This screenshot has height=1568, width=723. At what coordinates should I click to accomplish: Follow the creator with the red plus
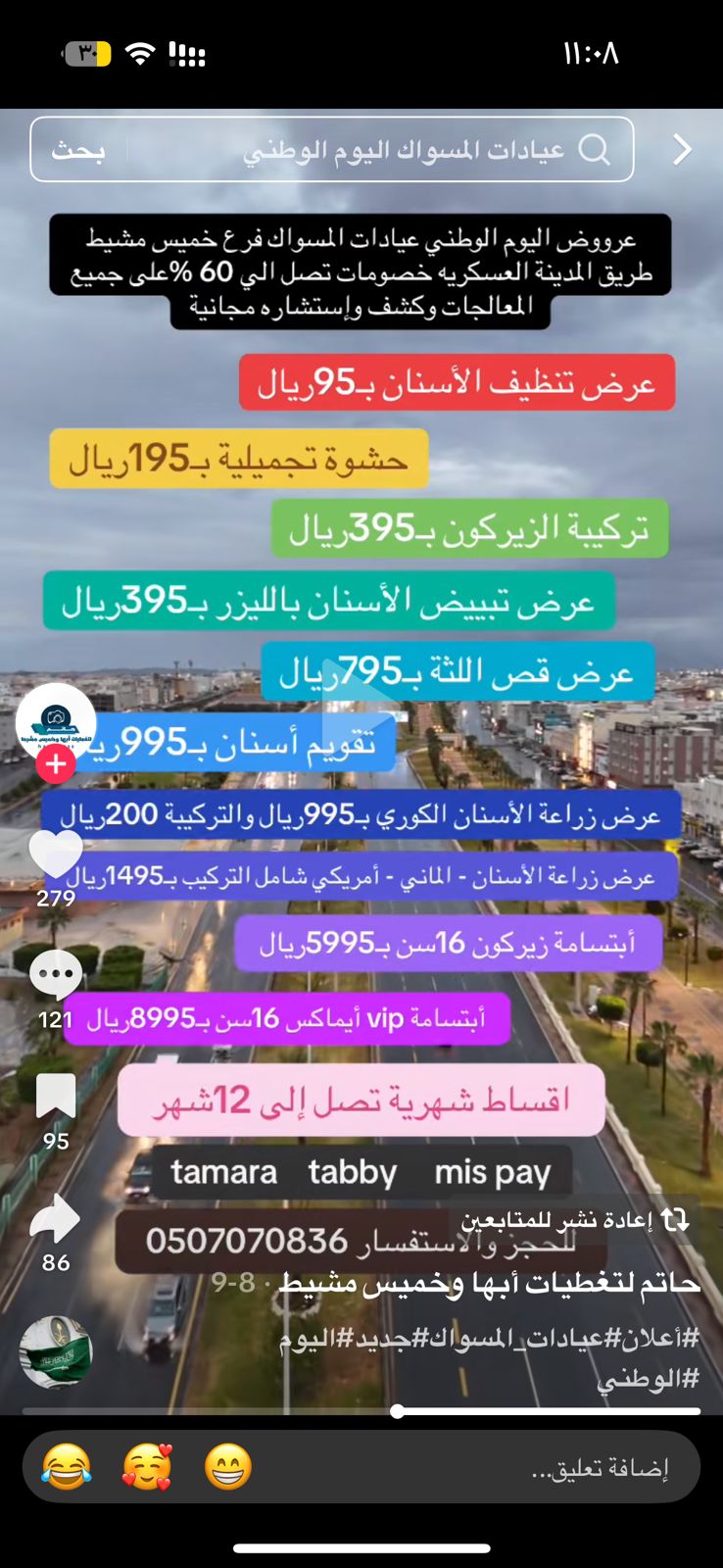coord(56,763)
